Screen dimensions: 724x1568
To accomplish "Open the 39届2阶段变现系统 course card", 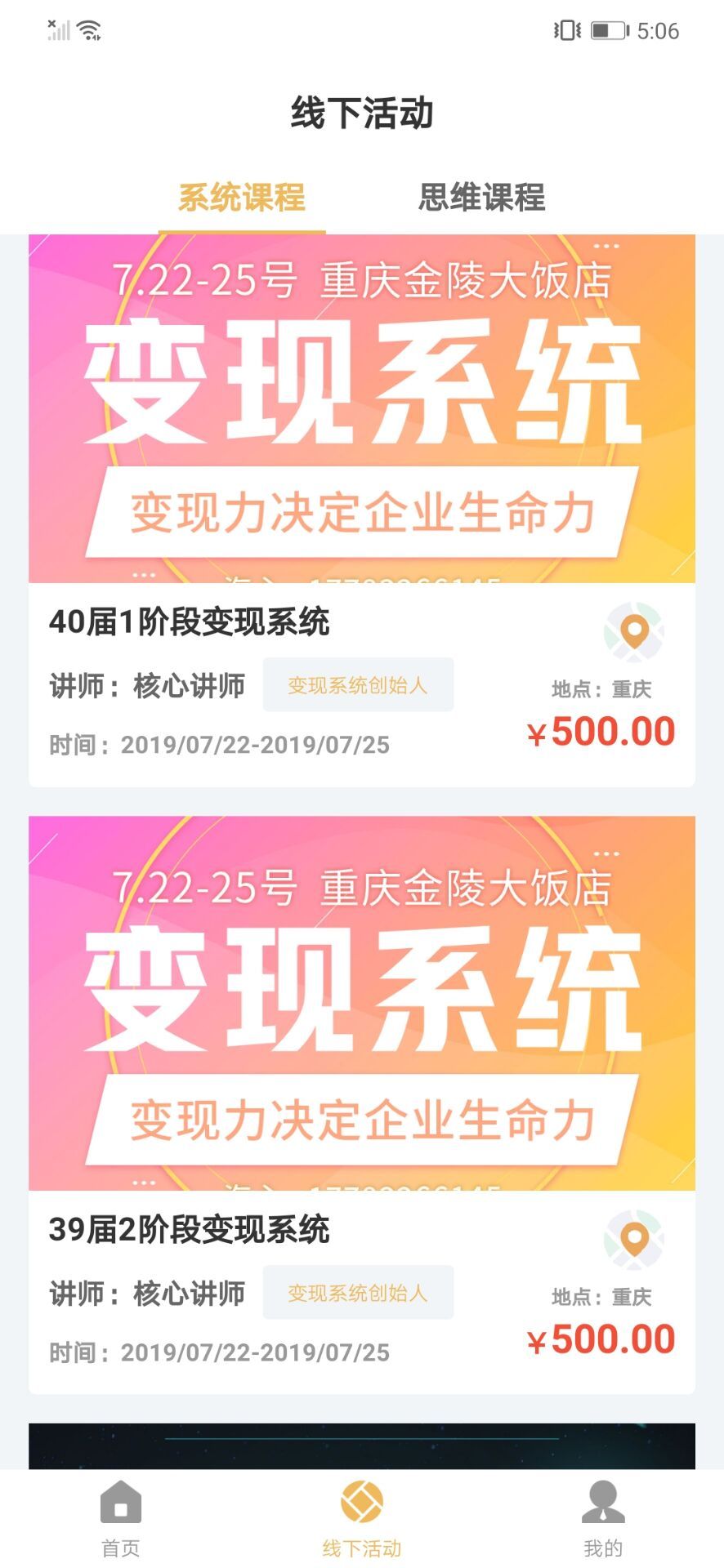I will point(190,1230).
